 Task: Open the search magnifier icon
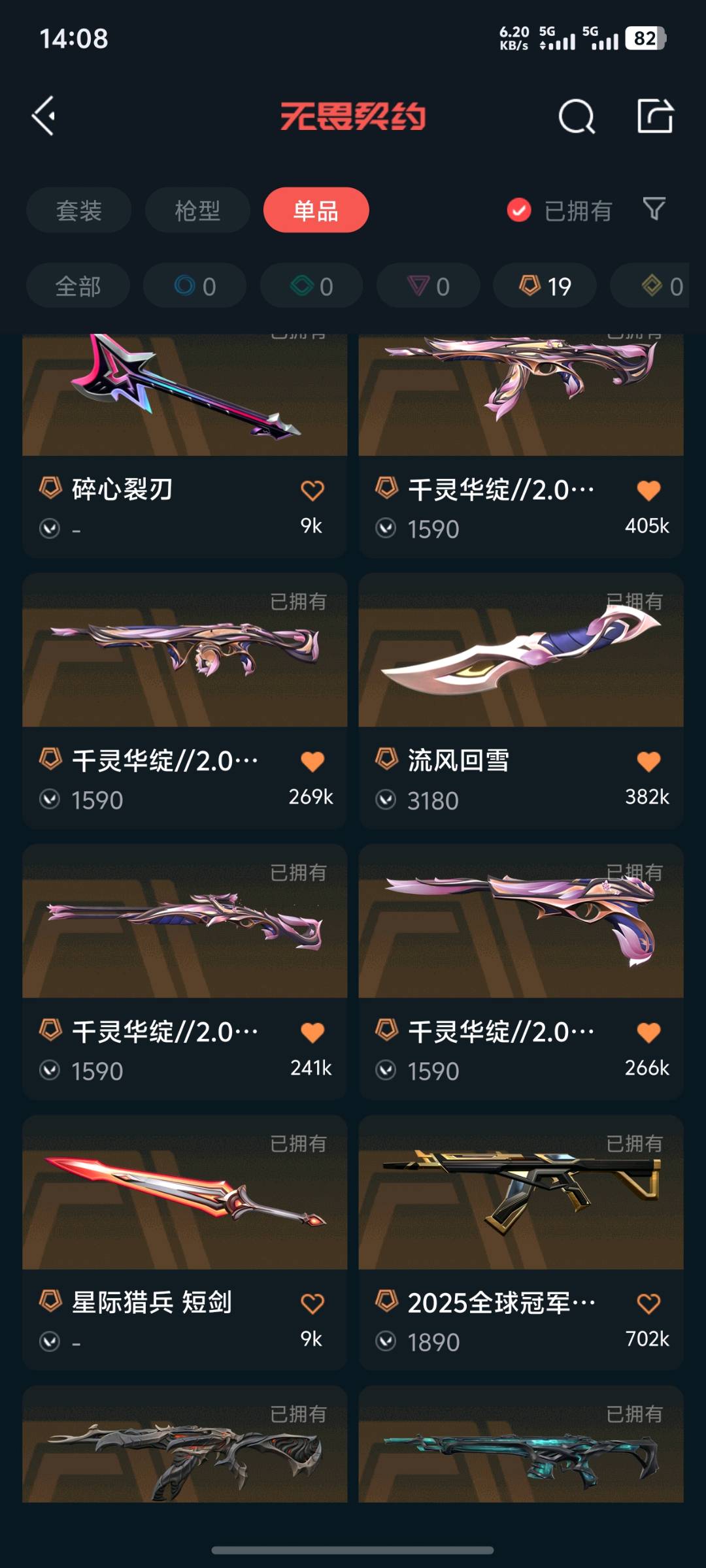point(577,118)
